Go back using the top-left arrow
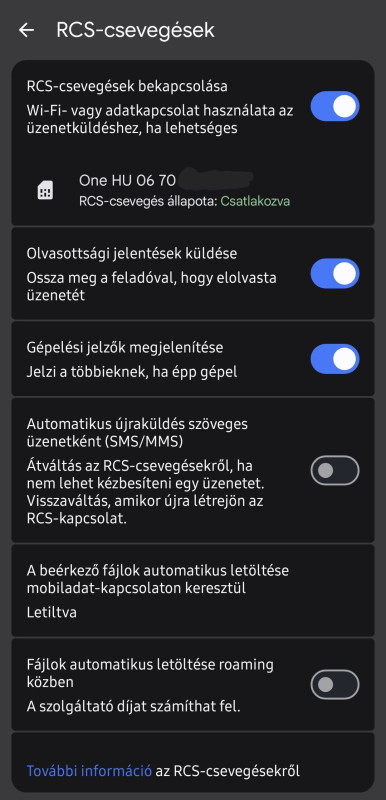This screenshot has width=386, height=800. pyautogui.click(x=27, y=30)
